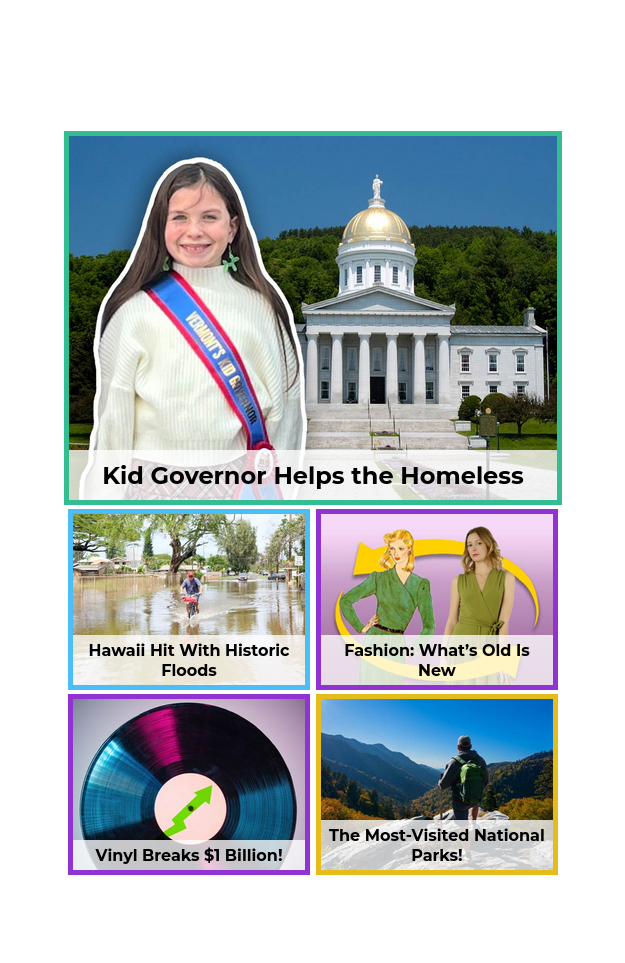Open Fashion: What's Old Is New story
Viewport: 625px width, 963px height.
pyautogui.click(x=437, y=599)
